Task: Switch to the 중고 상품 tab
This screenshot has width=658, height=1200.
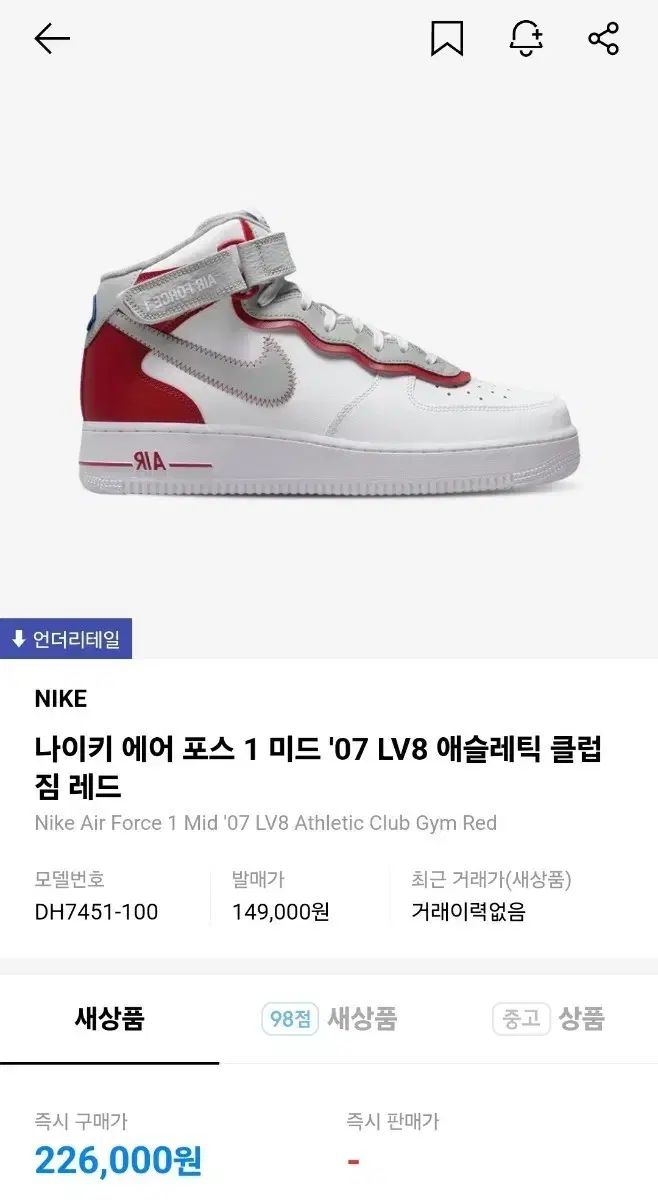Action: pos(548,1019)
